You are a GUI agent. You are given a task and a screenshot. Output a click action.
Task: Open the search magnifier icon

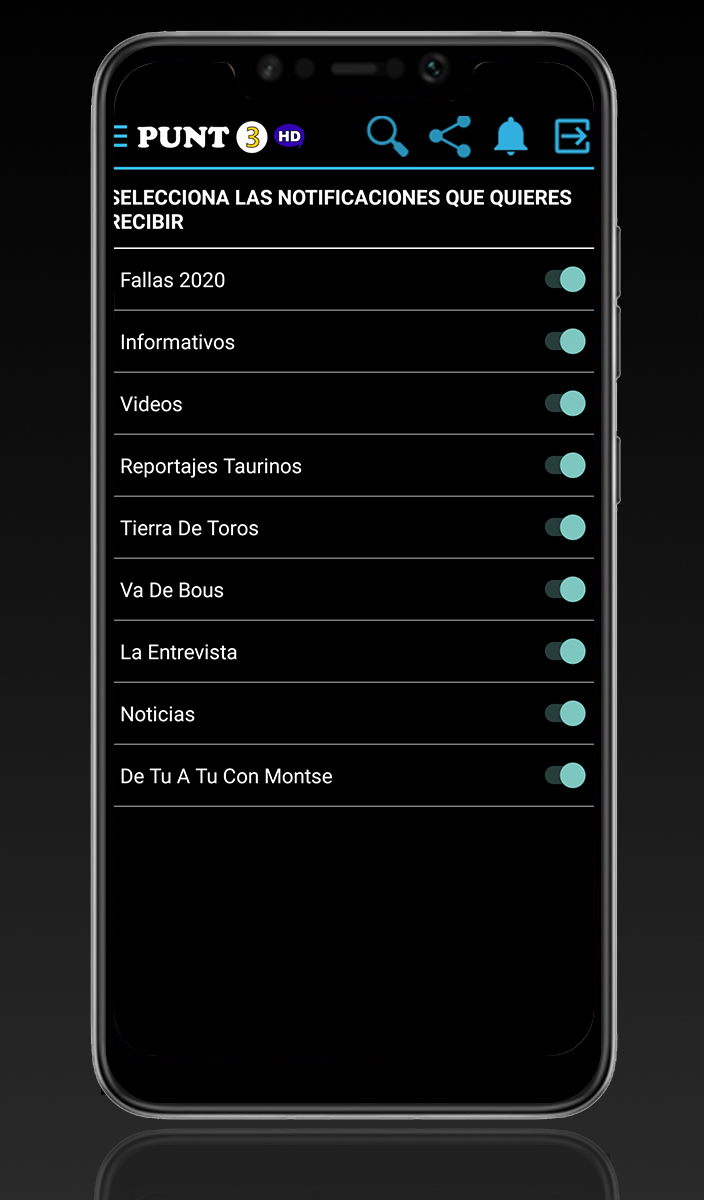tap(387, 136)
